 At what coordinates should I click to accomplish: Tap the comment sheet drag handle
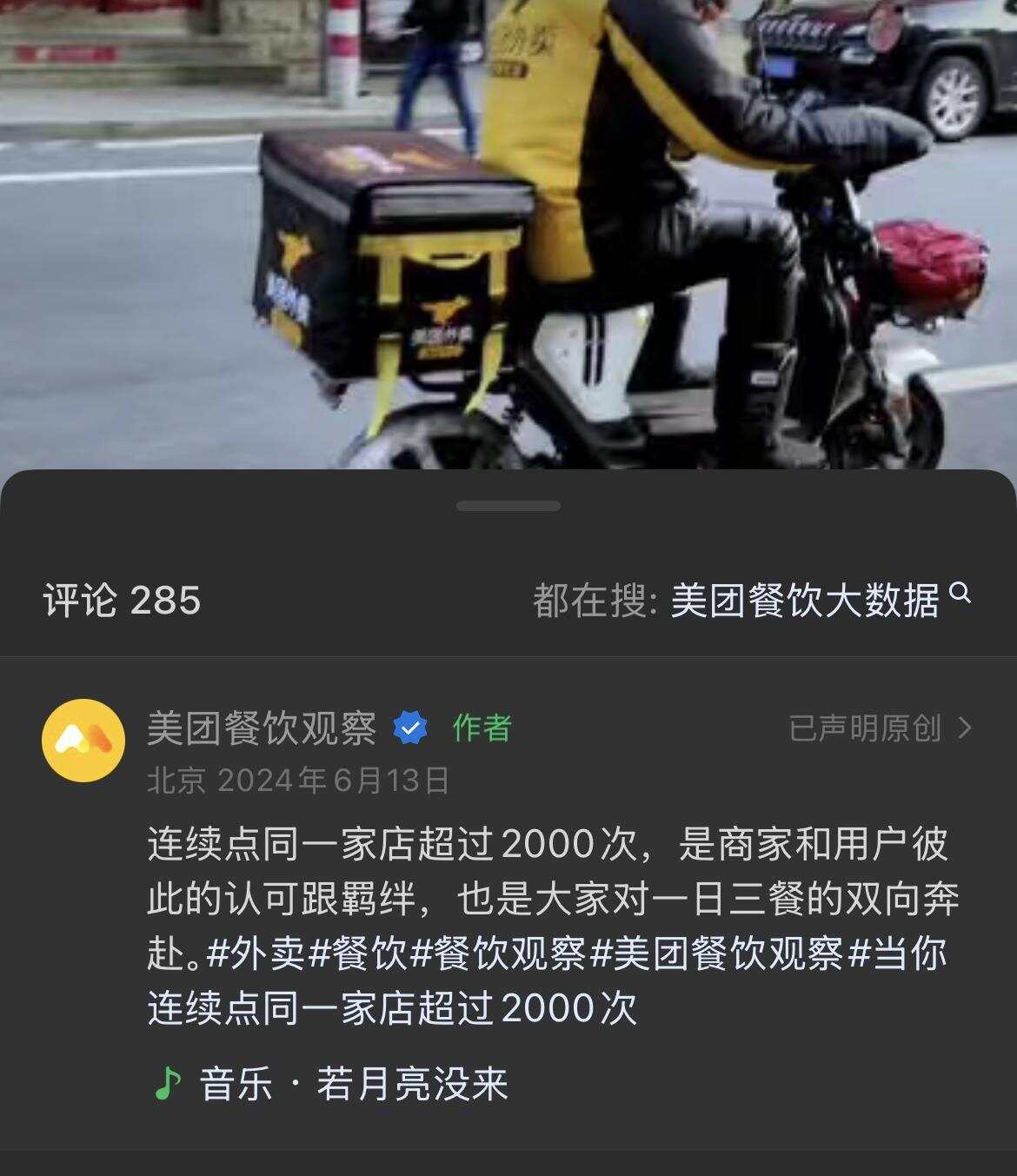coord(508,506)
